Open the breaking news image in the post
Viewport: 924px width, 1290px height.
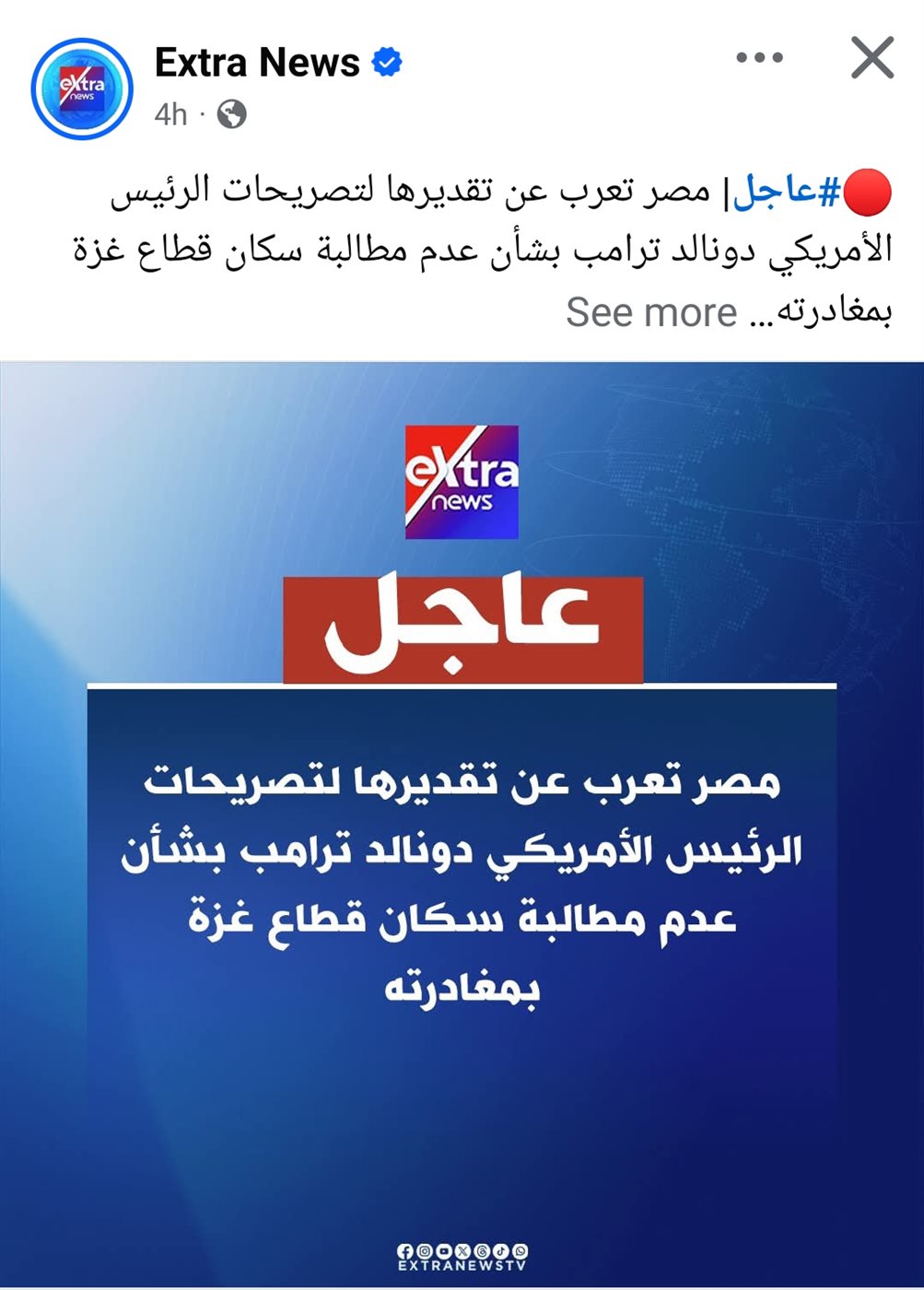[x=462, y=823]
